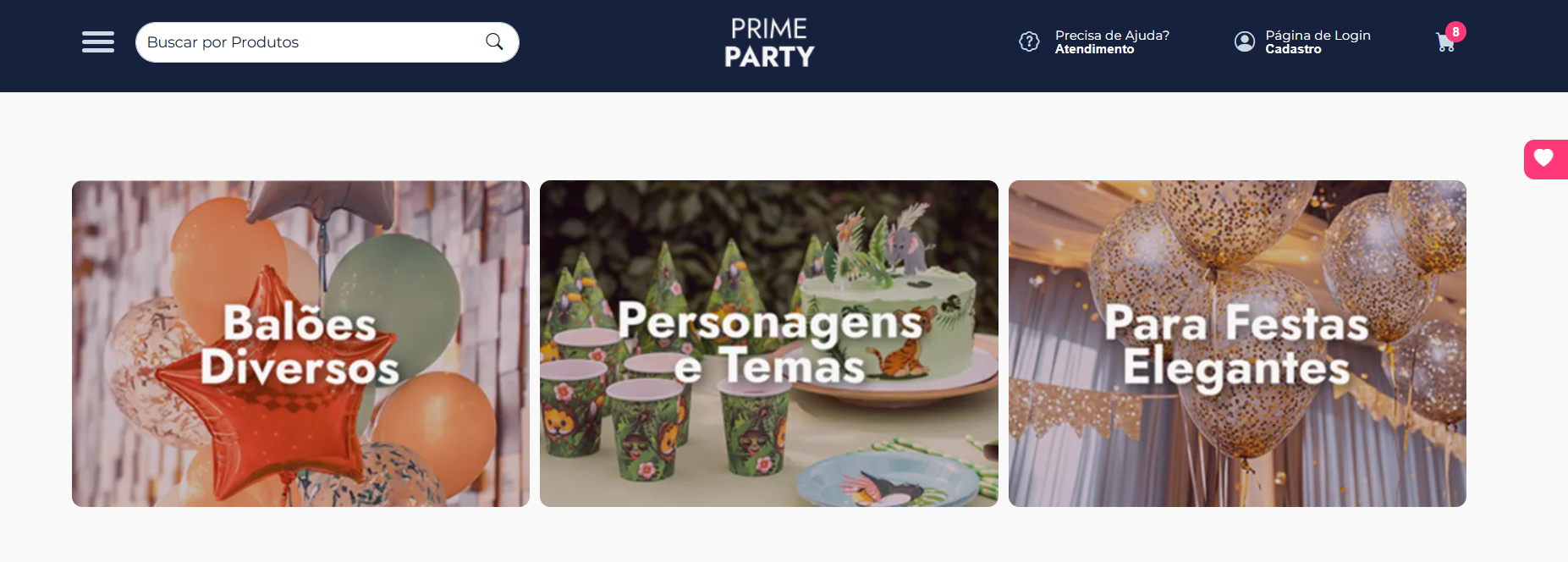
Task: Open the Para Festas Elegantes category
Action: [1236, 344]
